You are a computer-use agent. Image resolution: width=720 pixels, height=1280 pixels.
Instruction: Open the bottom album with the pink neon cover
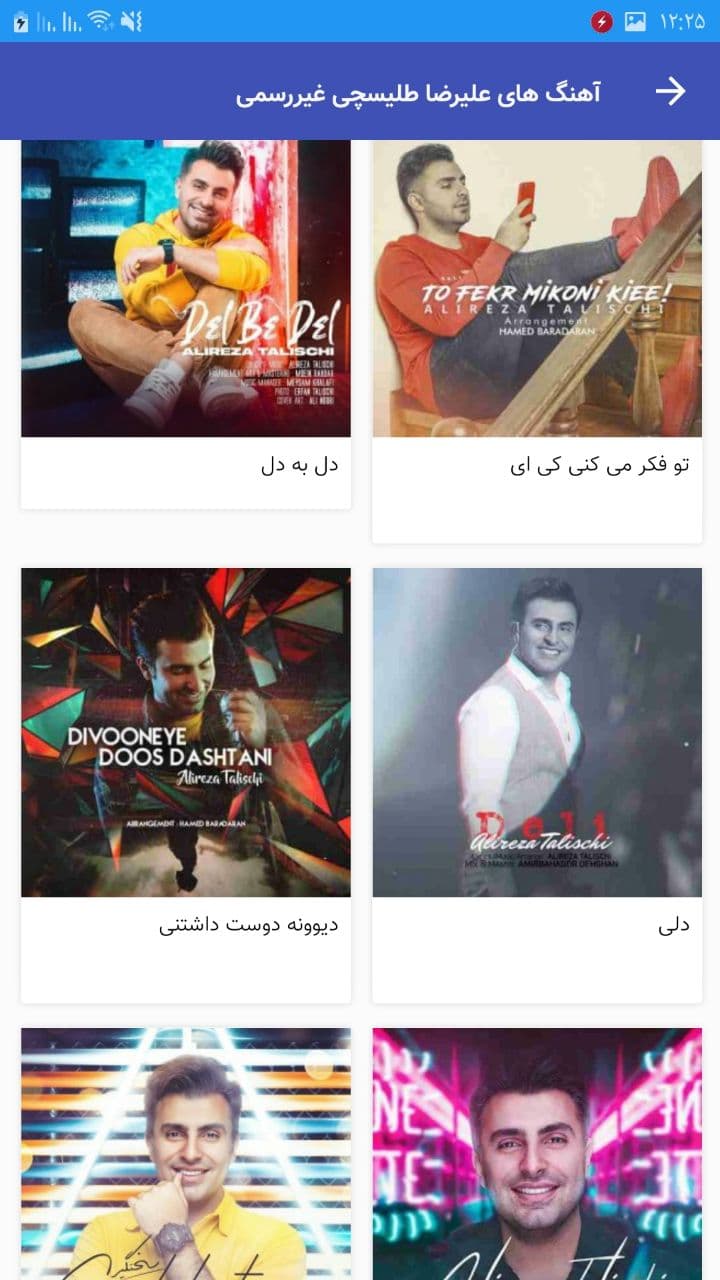tap(537, 1155)
